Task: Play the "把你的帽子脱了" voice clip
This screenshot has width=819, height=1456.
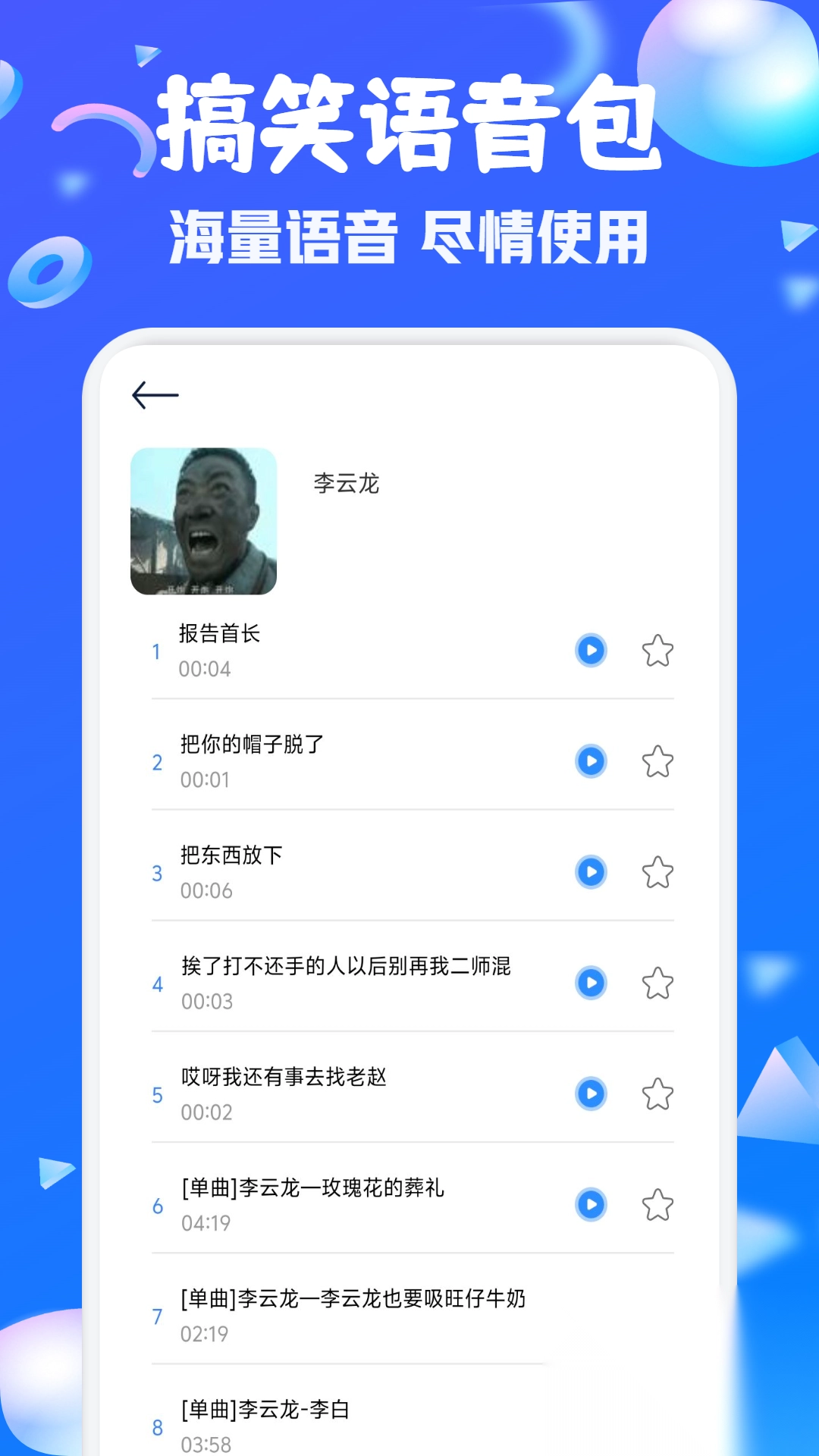Action: click(x=591, y=761)
